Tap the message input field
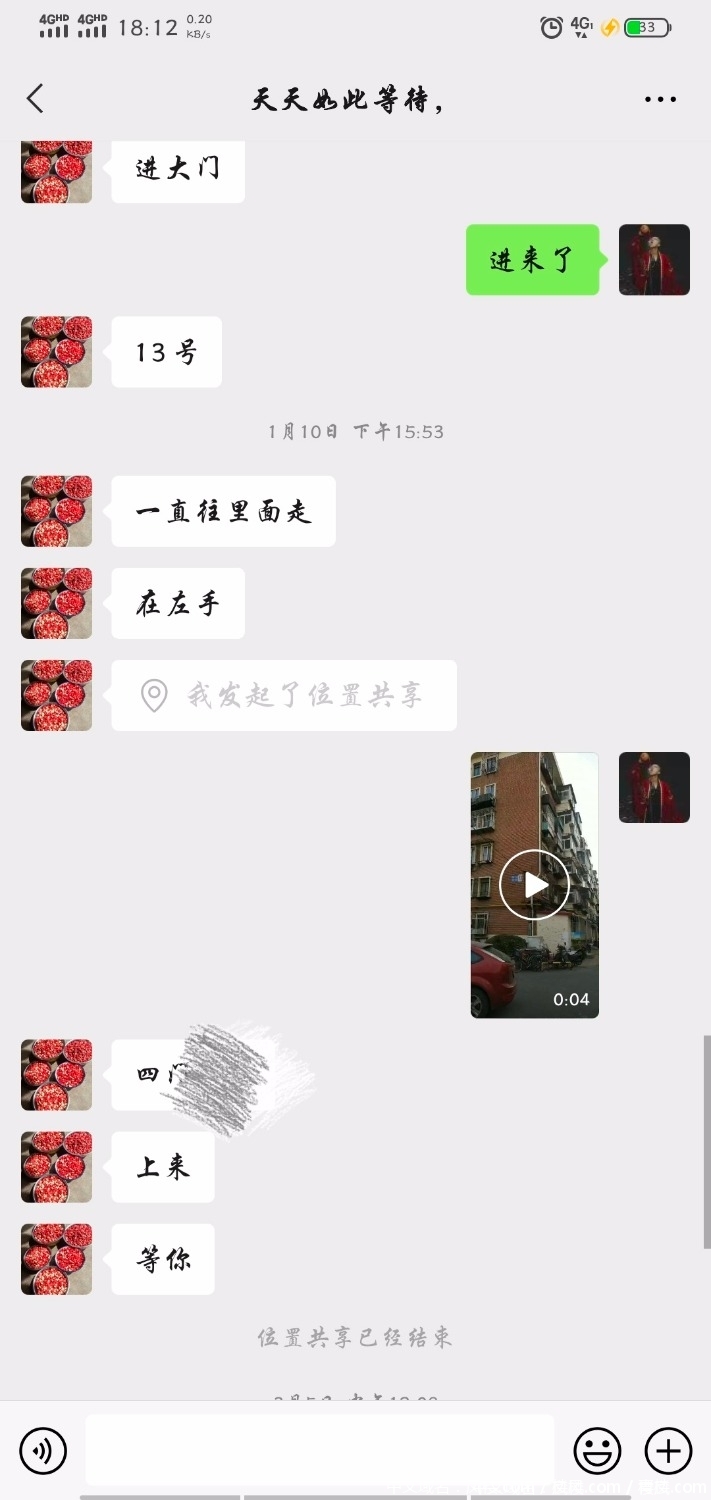The image size is (711, 1500). [320, 1450]
